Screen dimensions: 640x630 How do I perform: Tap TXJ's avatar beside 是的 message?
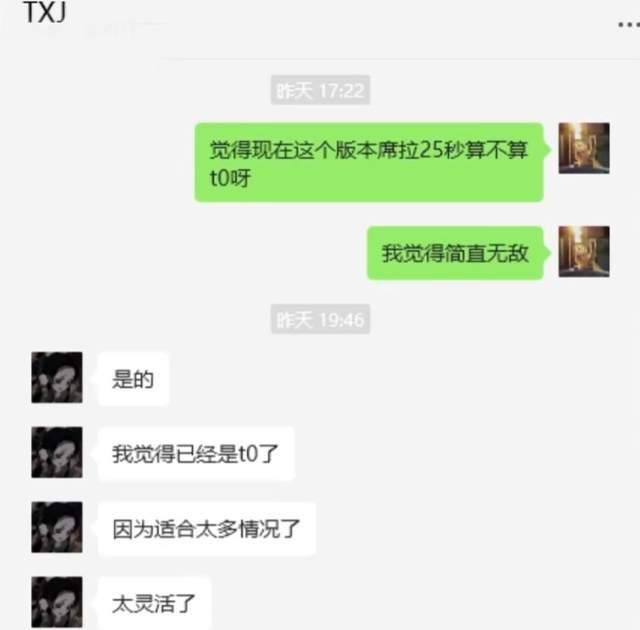(x=57, y=377)
